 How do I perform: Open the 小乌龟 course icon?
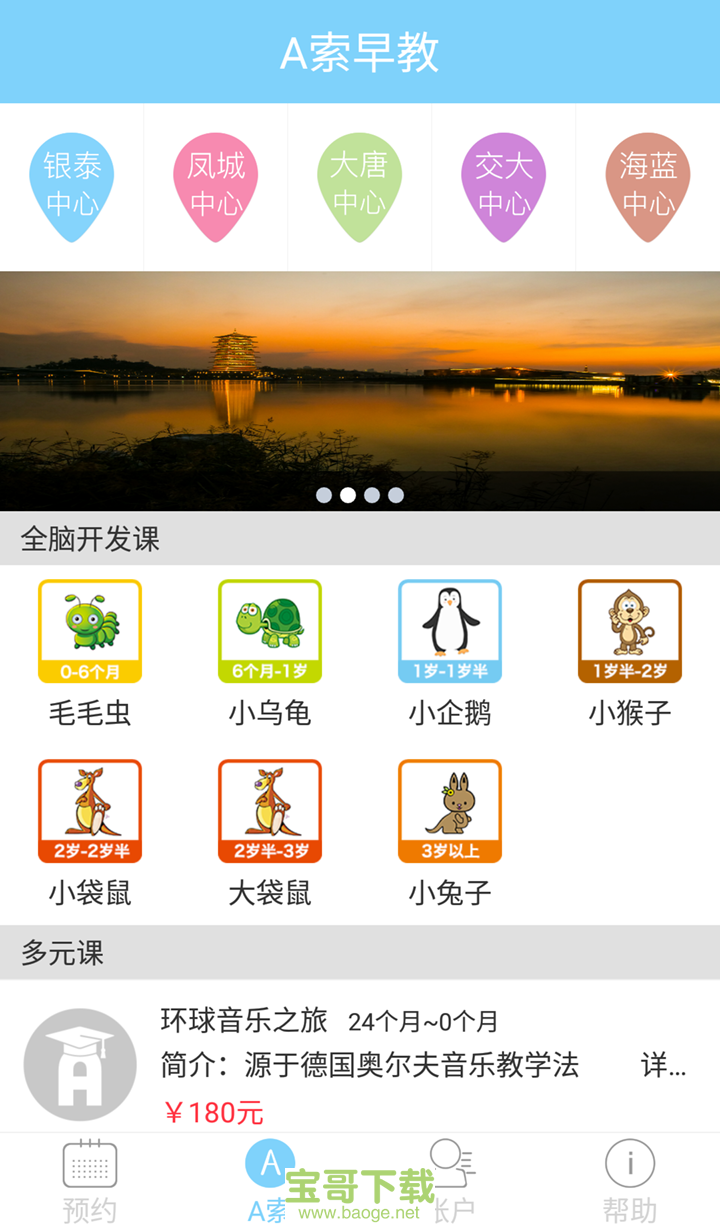(269, 630)
